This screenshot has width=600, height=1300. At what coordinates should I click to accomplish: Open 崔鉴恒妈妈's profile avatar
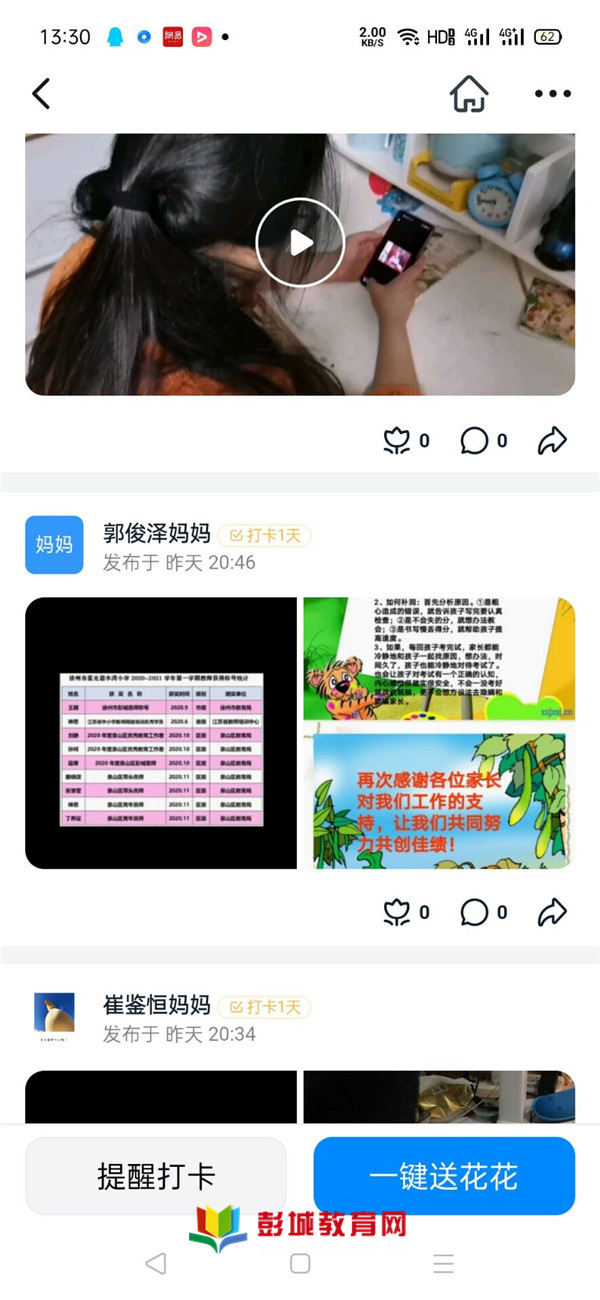coord(54,1018)
